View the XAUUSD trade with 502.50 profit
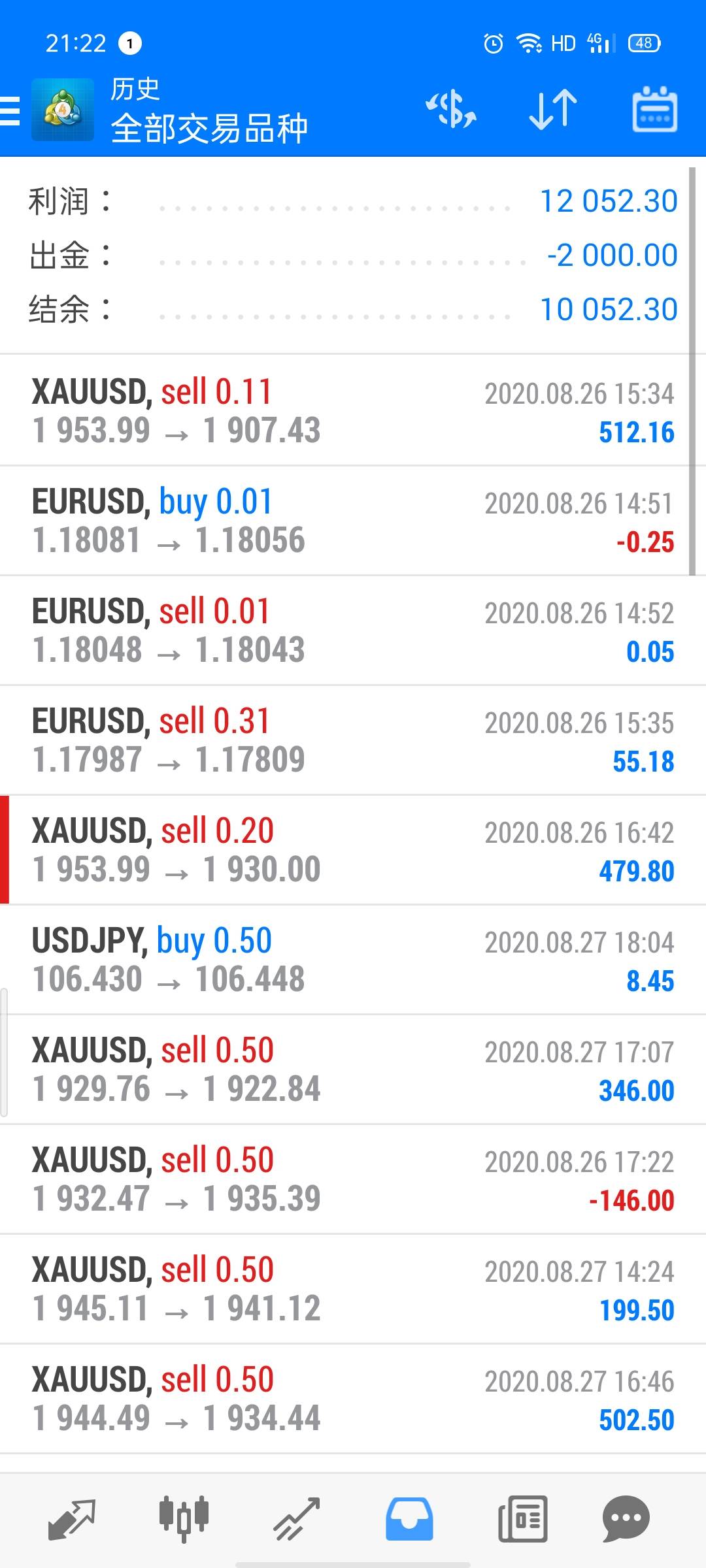The height and width of the screenshot is (1568, 706). pos(353,1399)
